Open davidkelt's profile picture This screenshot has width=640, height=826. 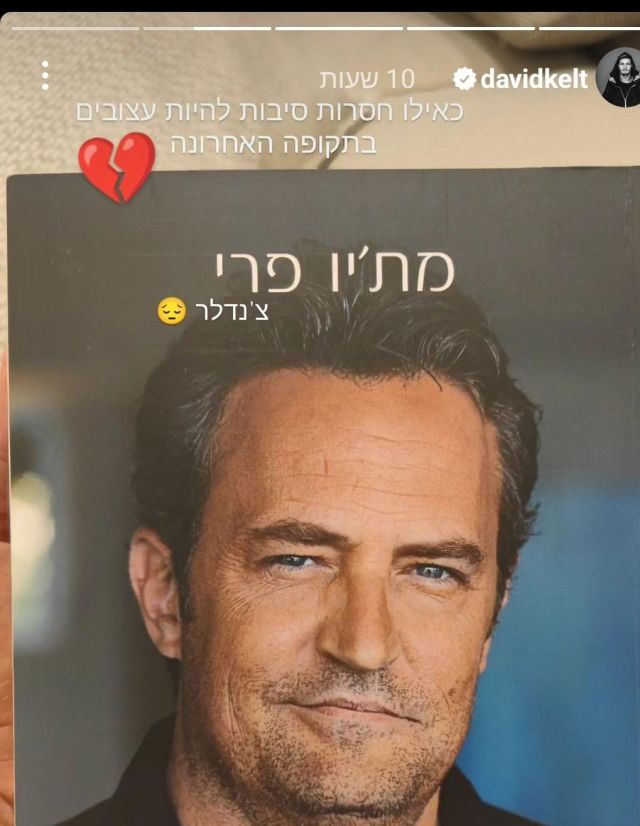(x=618, y=78)
